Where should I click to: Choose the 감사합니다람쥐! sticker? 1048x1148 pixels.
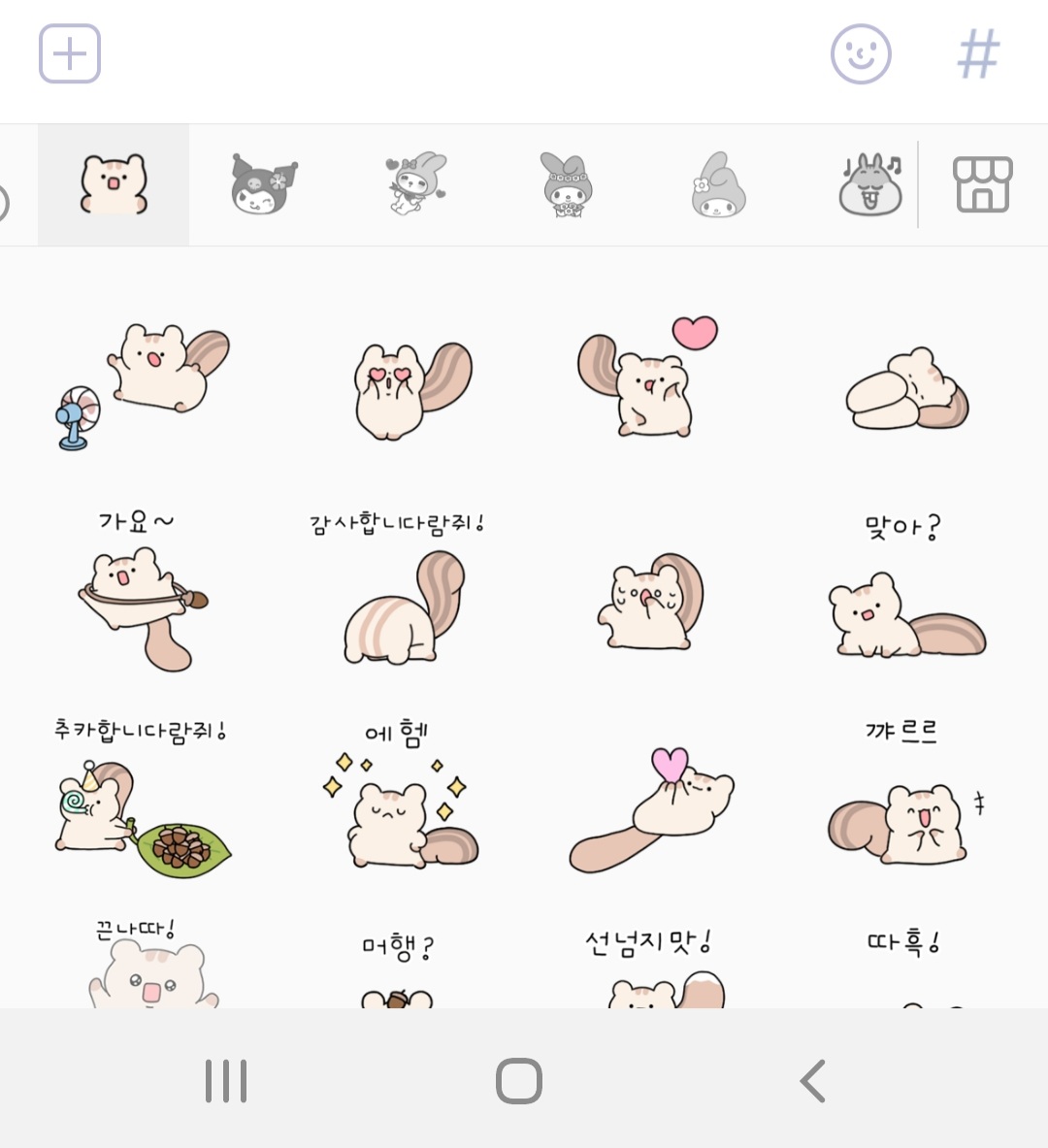click(399, 590)
